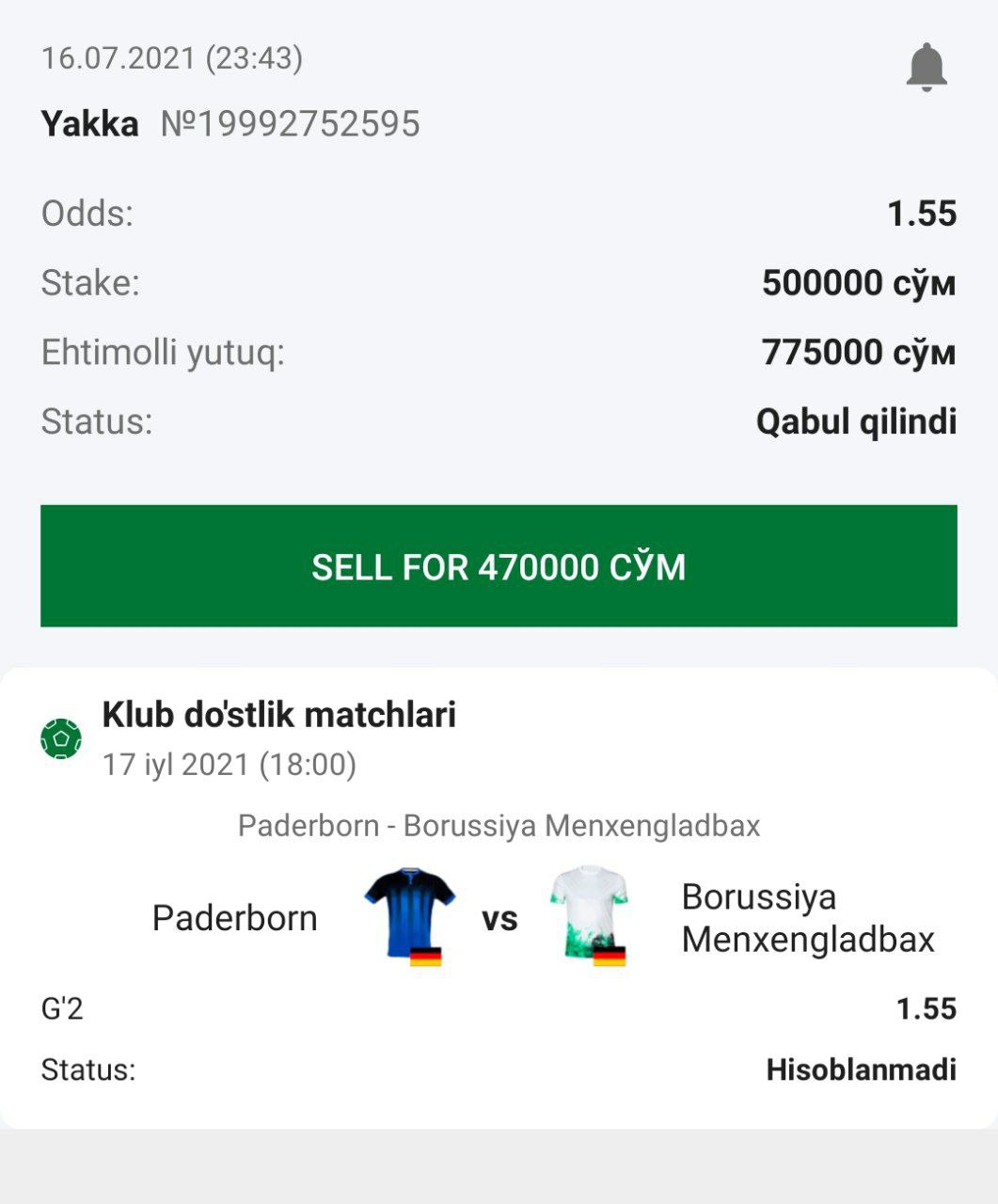The image size is (998, 1204).
Task: Sell the bet for 470000 сўм
Action: [x=499, y=566]
